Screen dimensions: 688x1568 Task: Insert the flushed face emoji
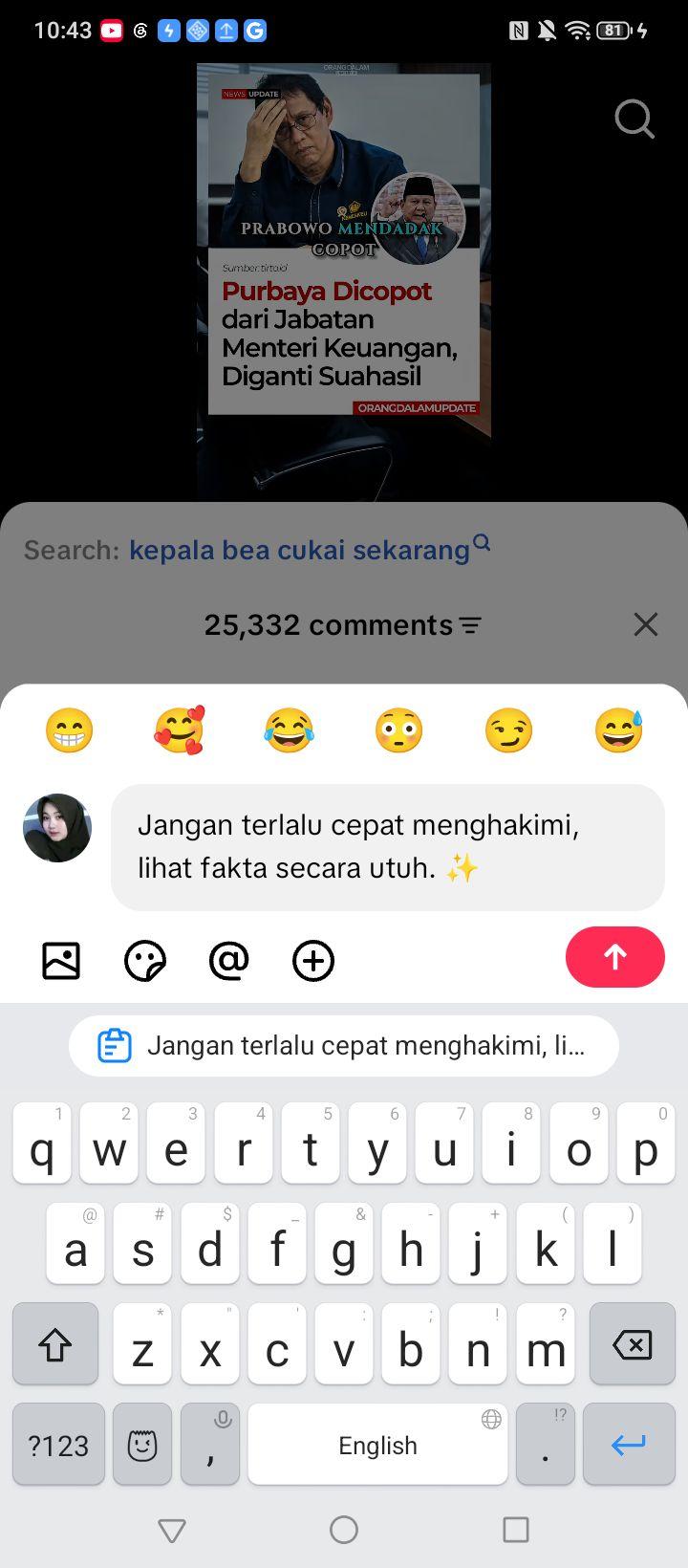pyautogui.click(x=398, y=730)
